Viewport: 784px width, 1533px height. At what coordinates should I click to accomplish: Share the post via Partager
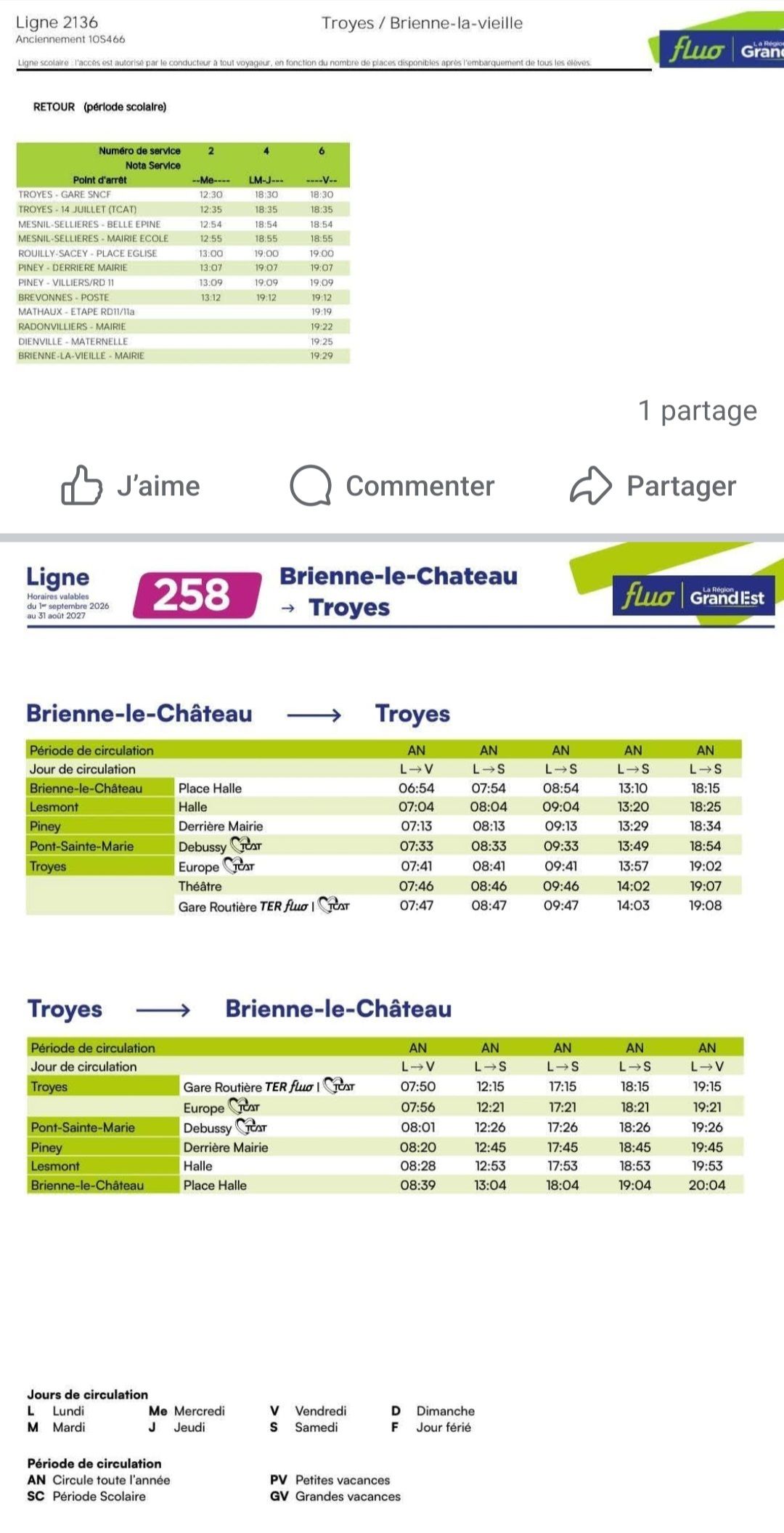click(653, 485)
